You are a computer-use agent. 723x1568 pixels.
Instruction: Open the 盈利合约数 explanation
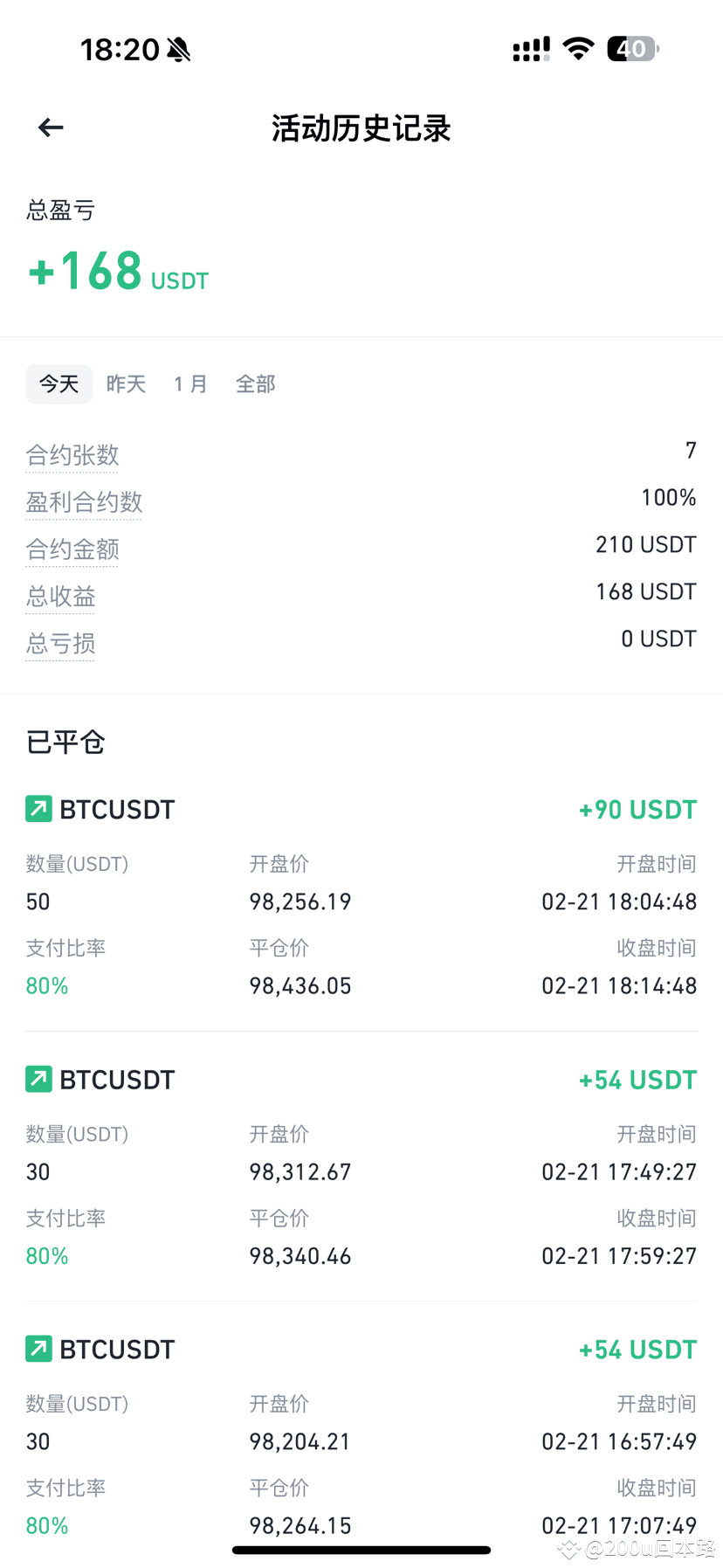coord(84,502)
